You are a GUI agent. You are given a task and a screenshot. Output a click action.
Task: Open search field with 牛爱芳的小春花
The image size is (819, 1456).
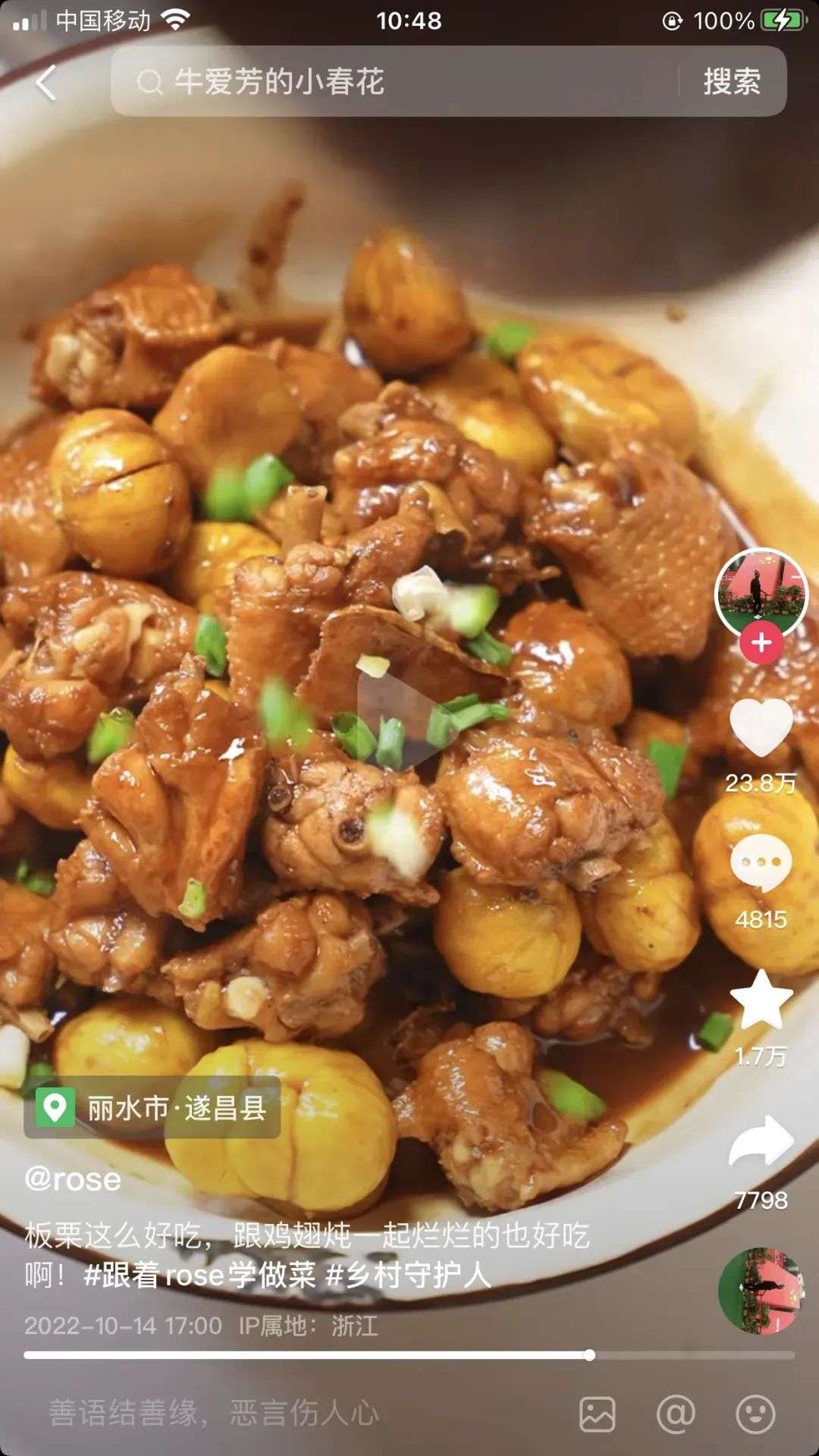coord(394,82)
